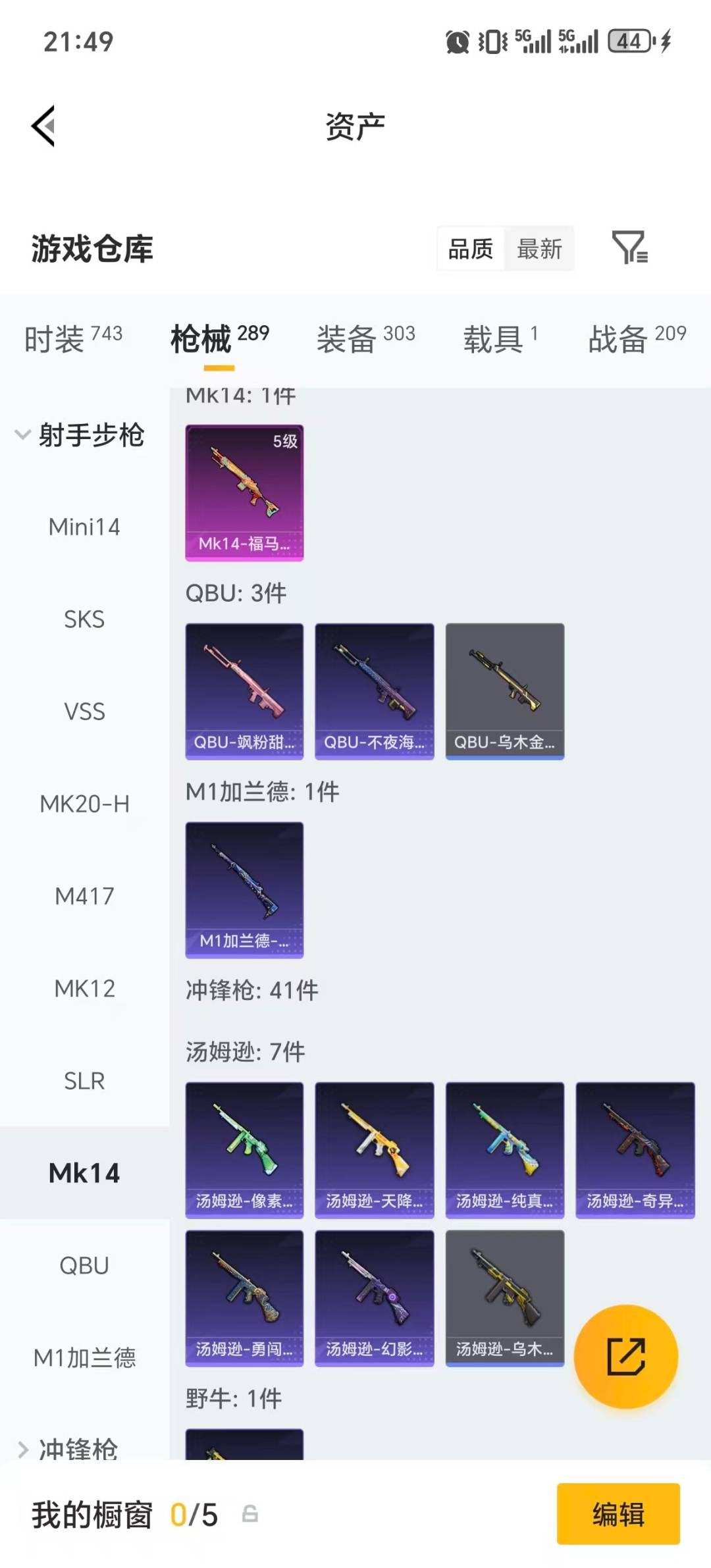Screen dimensions: 711x1568
Task: Switch sorting to 最新
Action: pos(539,249)
